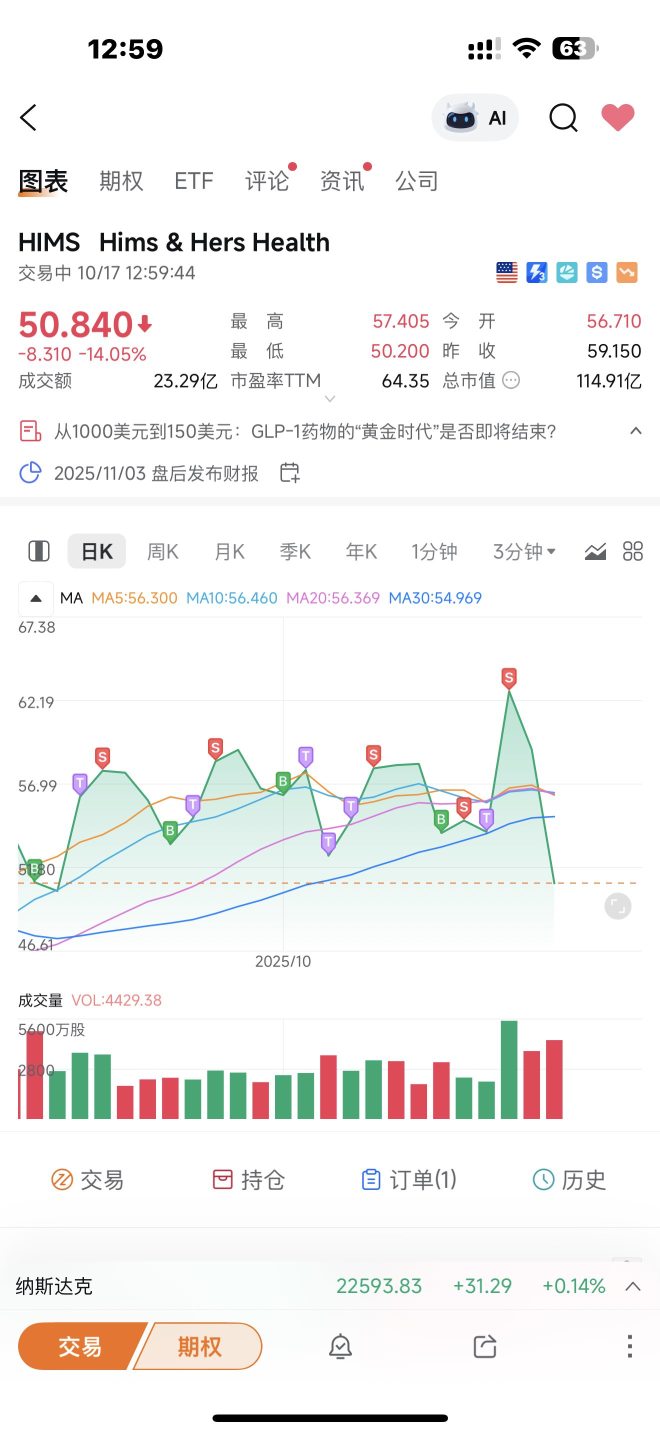
Task: Open the bottom-bar three-dot overflow menu
Action: [x=630, y=1346]
